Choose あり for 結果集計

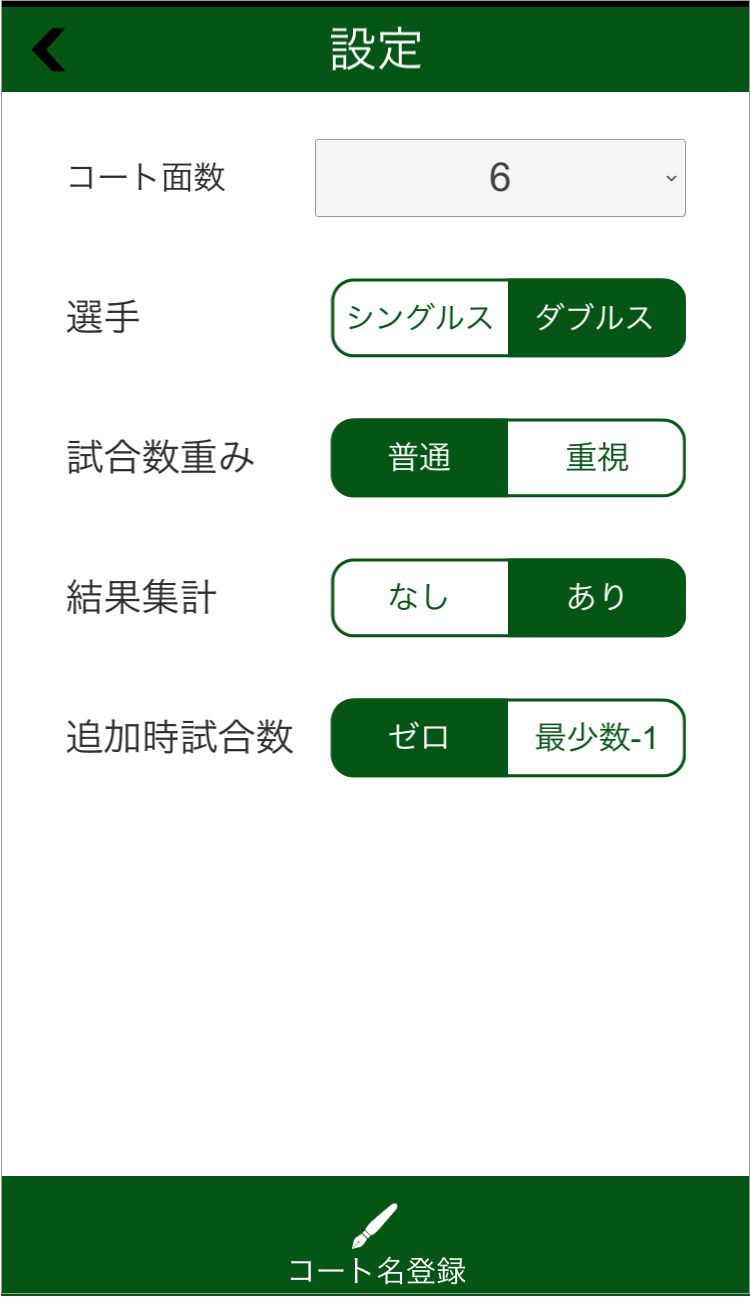point(596,598)
